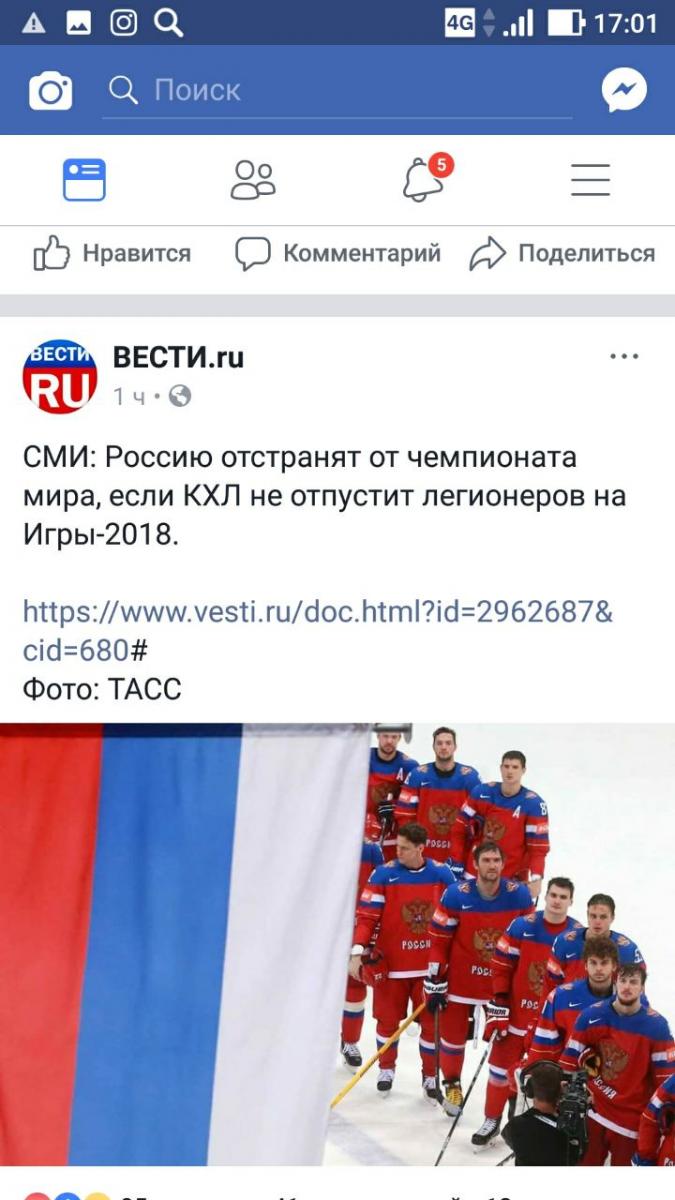This screenshot has width=675, height=1200.
Task: Like the post with Нравится
Action: click(112, 254)
